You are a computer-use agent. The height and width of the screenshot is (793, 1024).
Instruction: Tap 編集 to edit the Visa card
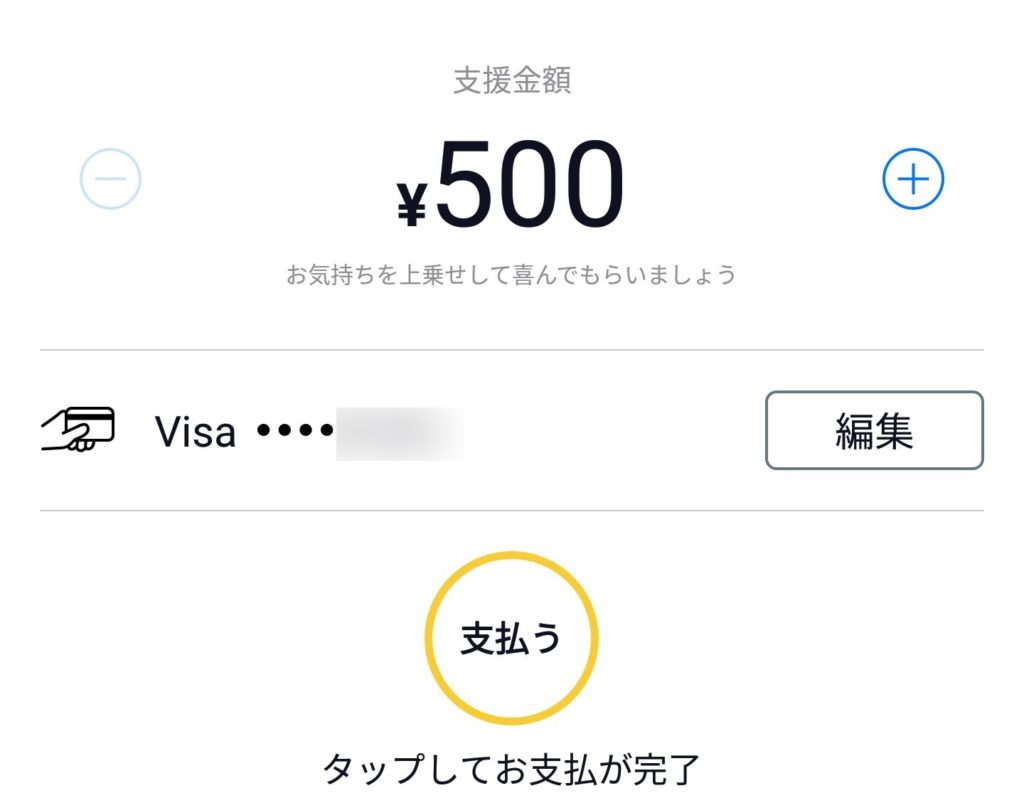pos(874,431)
